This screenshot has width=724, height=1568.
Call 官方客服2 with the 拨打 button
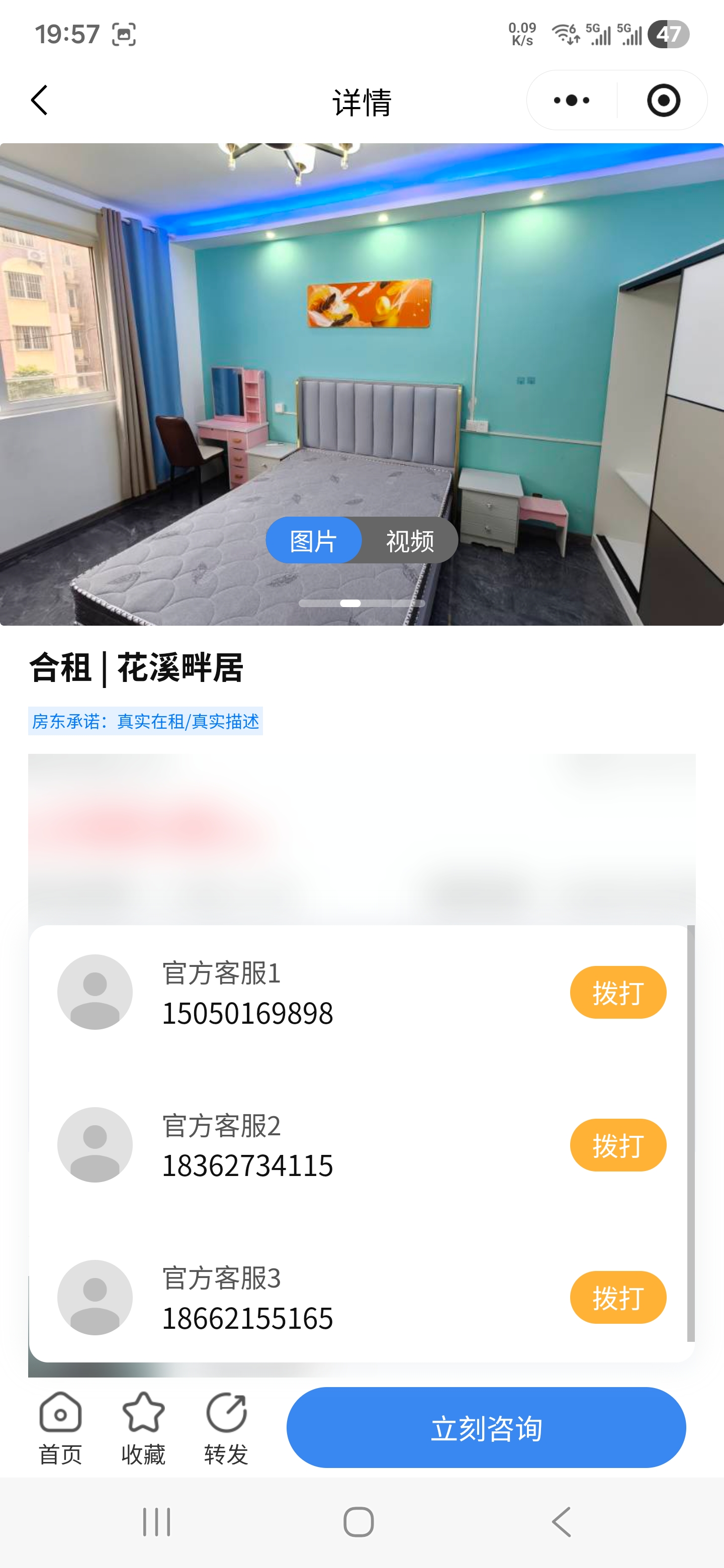[618, 1145]
